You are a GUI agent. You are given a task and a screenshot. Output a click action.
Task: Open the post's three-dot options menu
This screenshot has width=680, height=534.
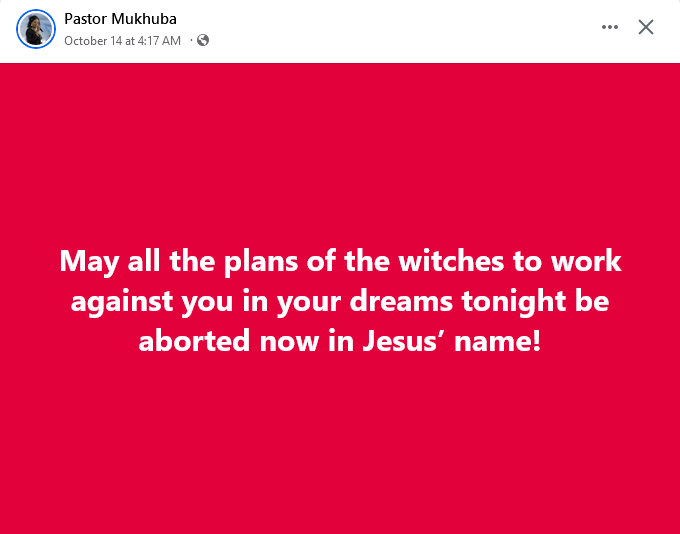click(610, 27)
